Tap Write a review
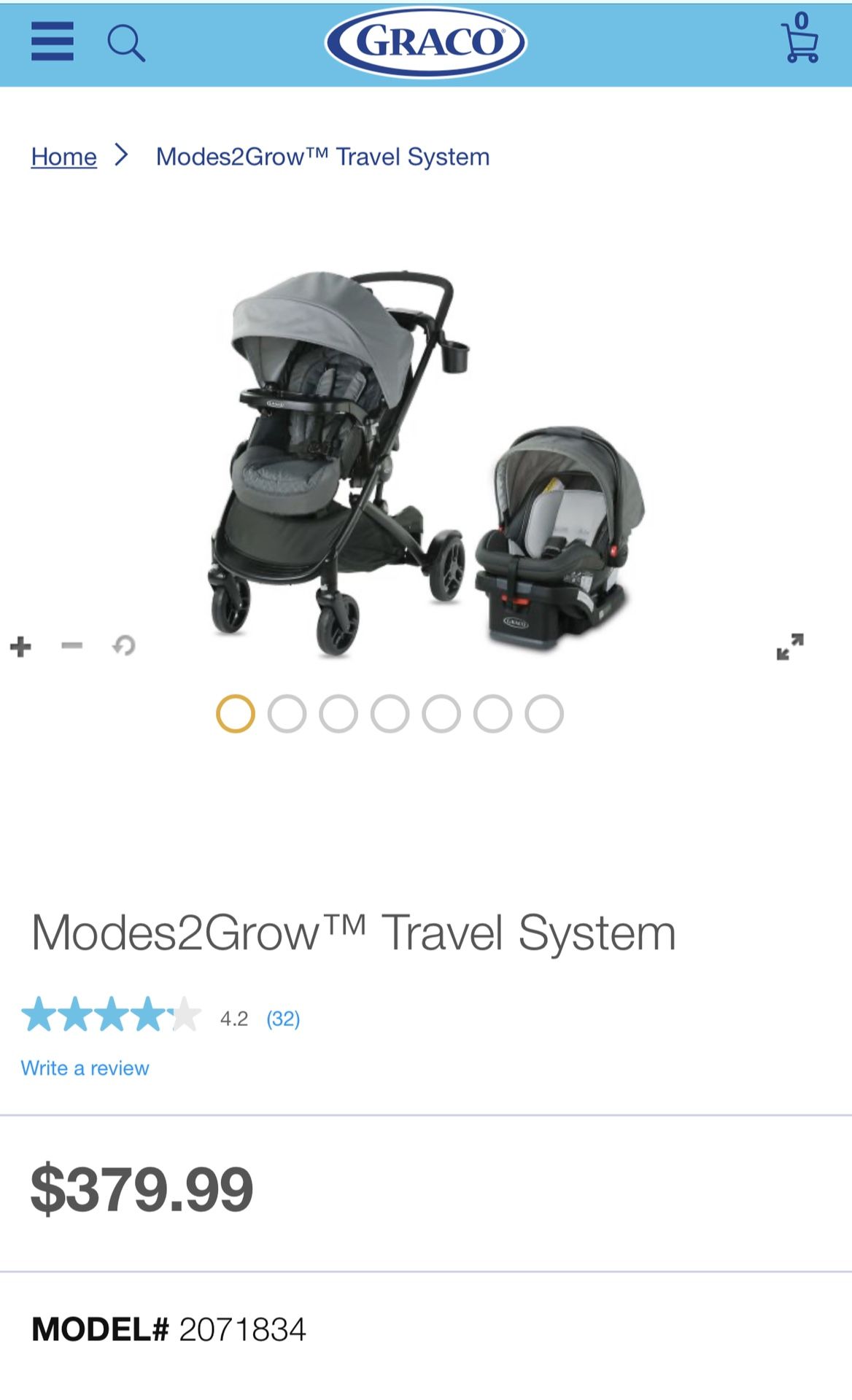852x1400 pixels. tap(85, 1067)
